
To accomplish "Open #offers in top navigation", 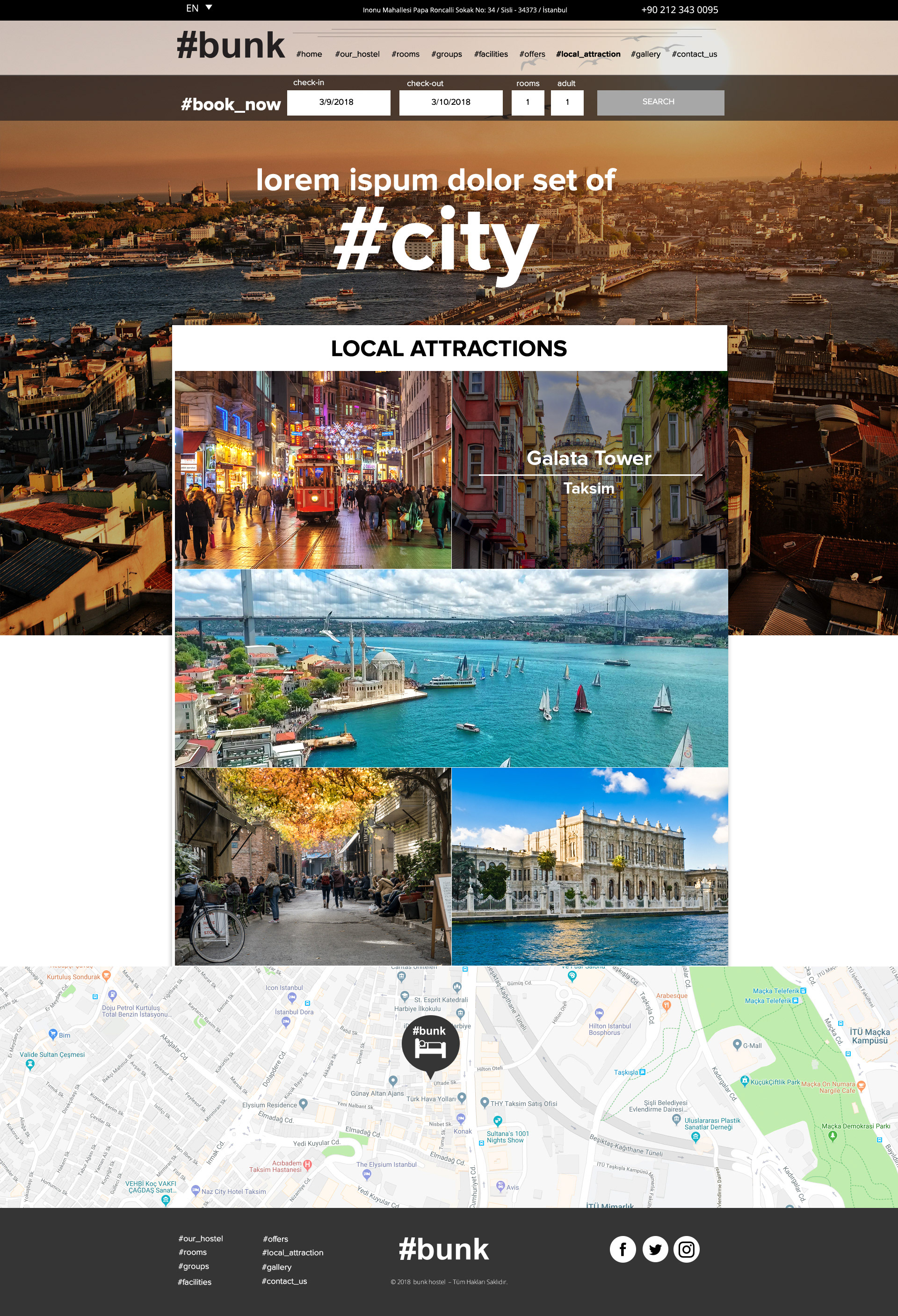I will 532,54.
